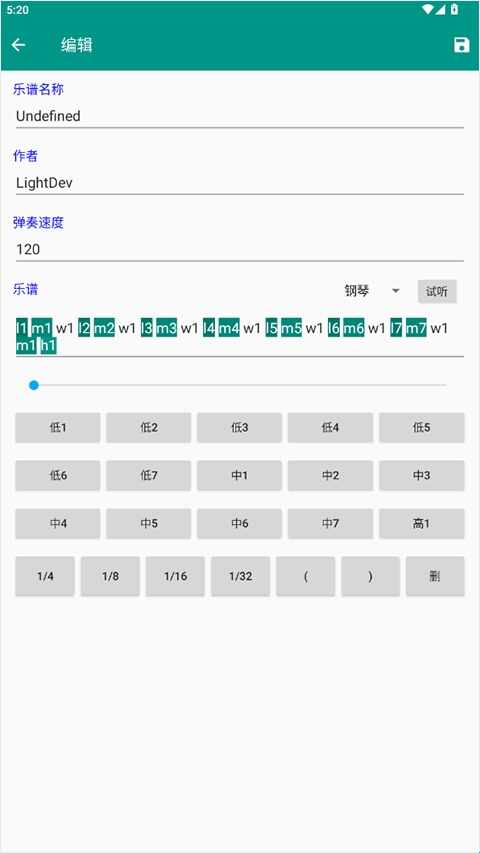Insert the 低5 note
This screenshot has height=853, width=480.
point(421,428)
